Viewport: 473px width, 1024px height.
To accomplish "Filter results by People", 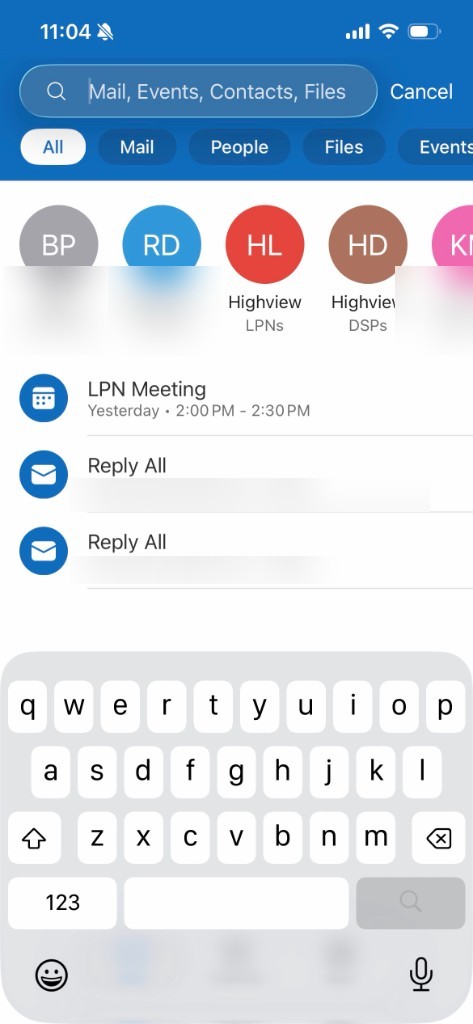I will click(x=239, y=147).
